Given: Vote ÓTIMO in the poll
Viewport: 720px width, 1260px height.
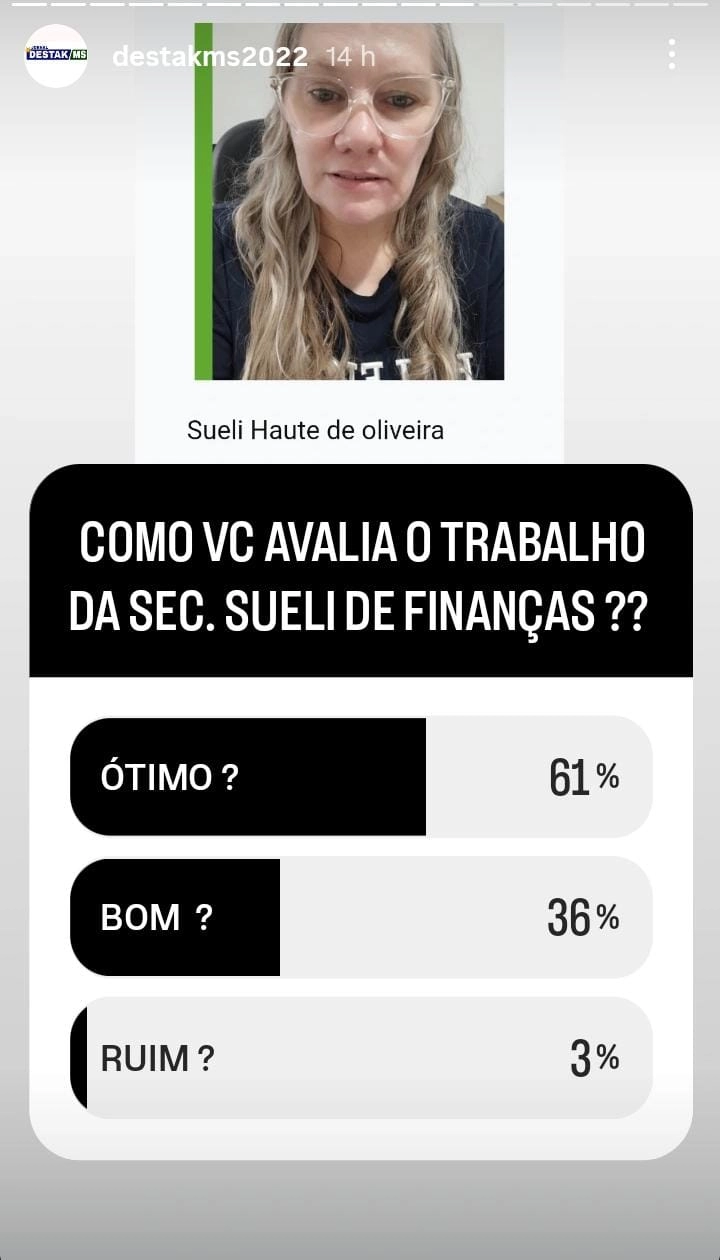Looking at the screenshot, I should [360, 777].
